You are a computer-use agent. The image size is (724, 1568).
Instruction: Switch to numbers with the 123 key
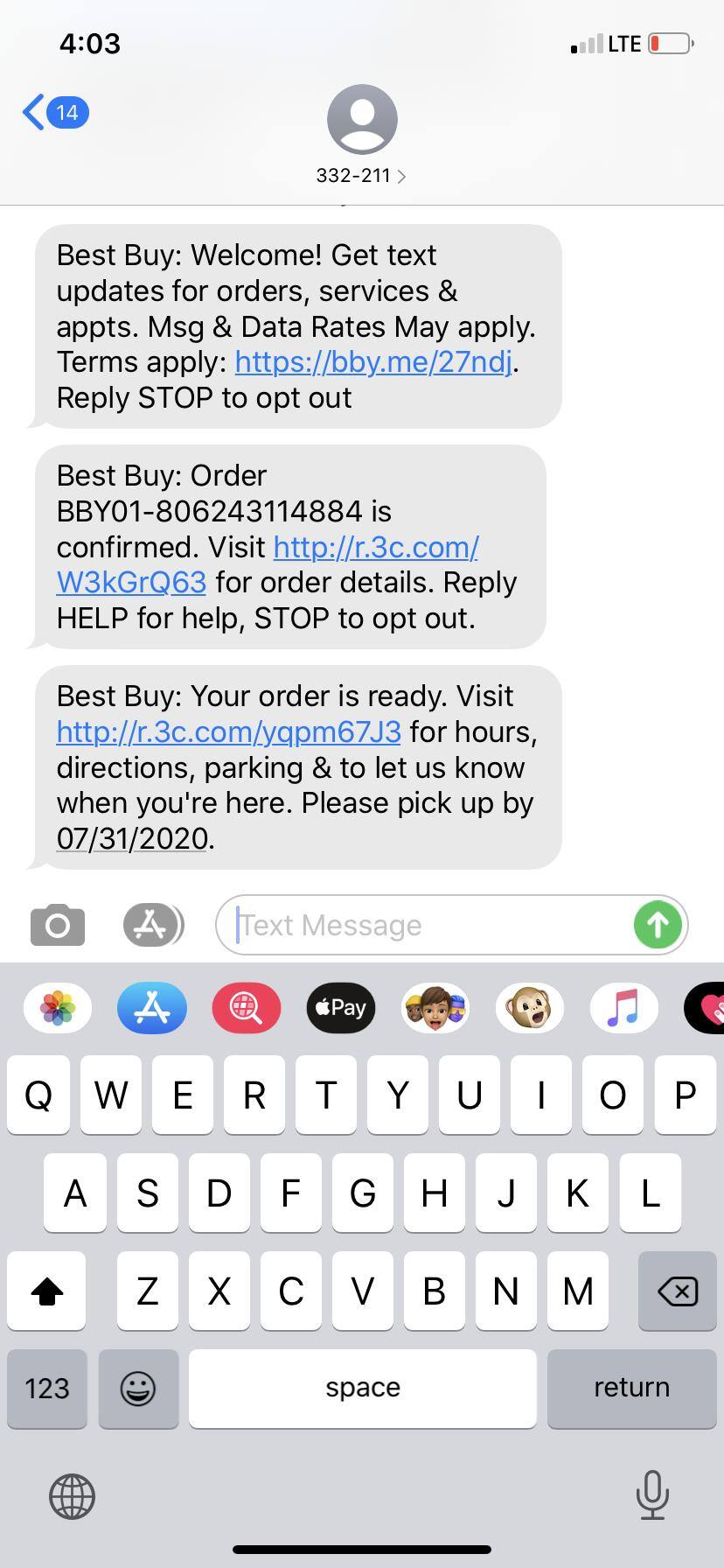46,1389
